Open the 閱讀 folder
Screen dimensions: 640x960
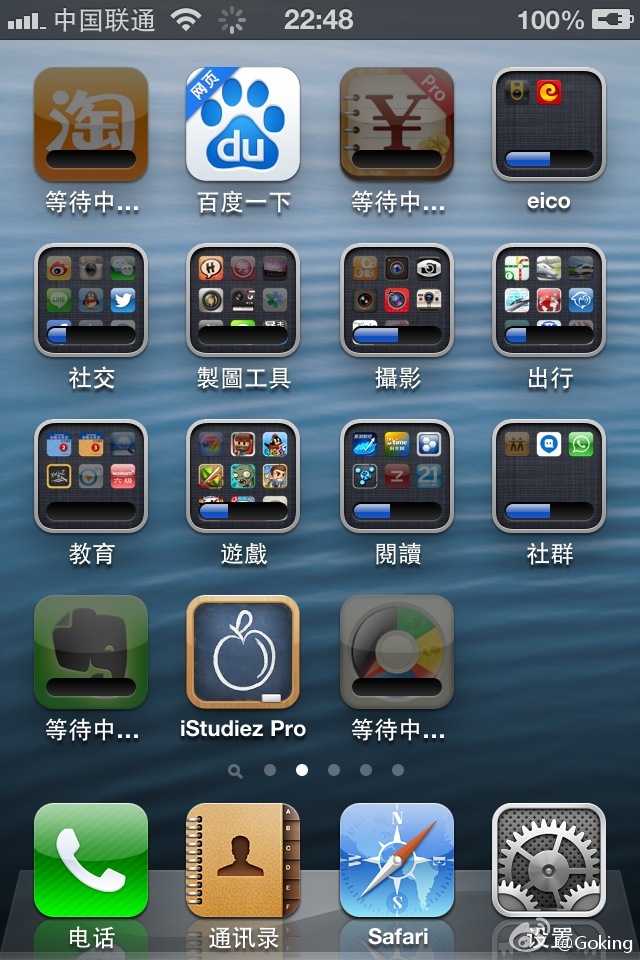(x=397, y=476)
